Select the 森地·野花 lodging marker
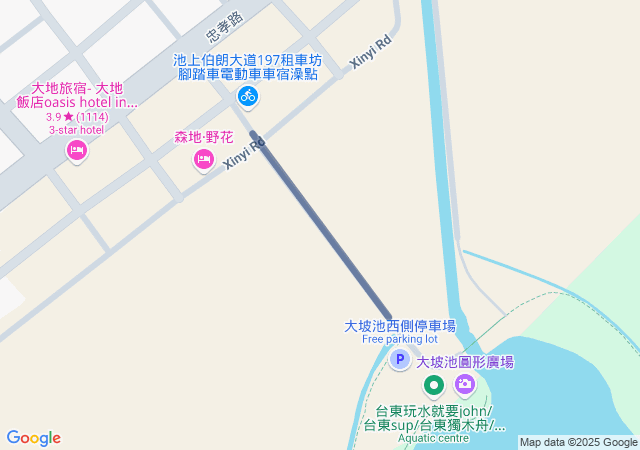Viewport: 640px width, 450px height. coord(204,159)
